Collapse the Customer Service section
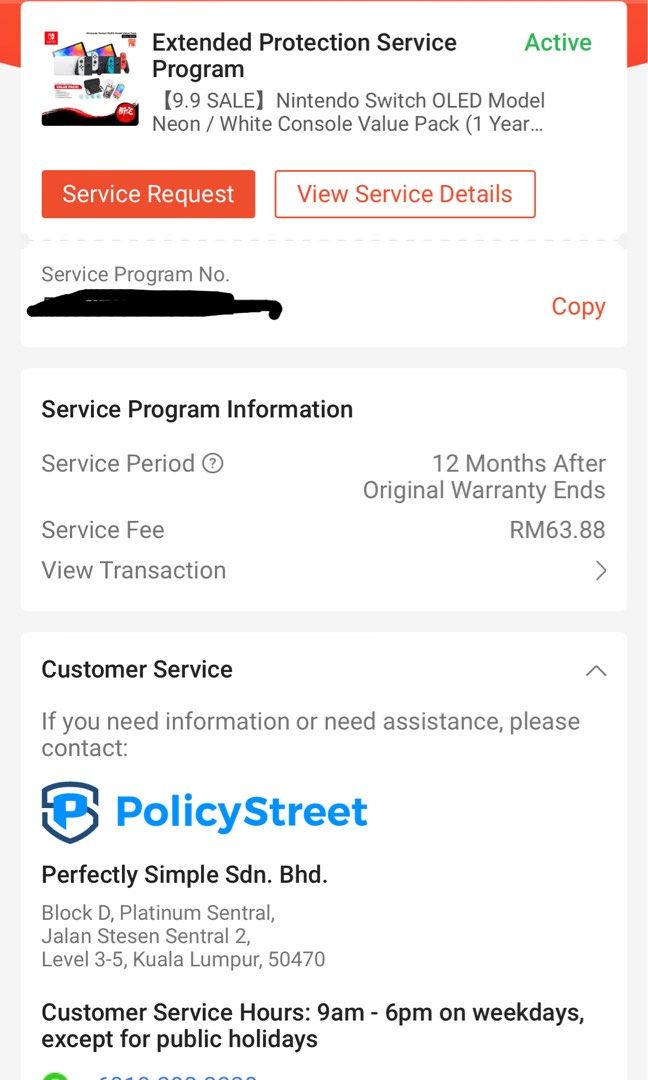The width and height of the screenshot is (648, 1080). tap(596, 670)
